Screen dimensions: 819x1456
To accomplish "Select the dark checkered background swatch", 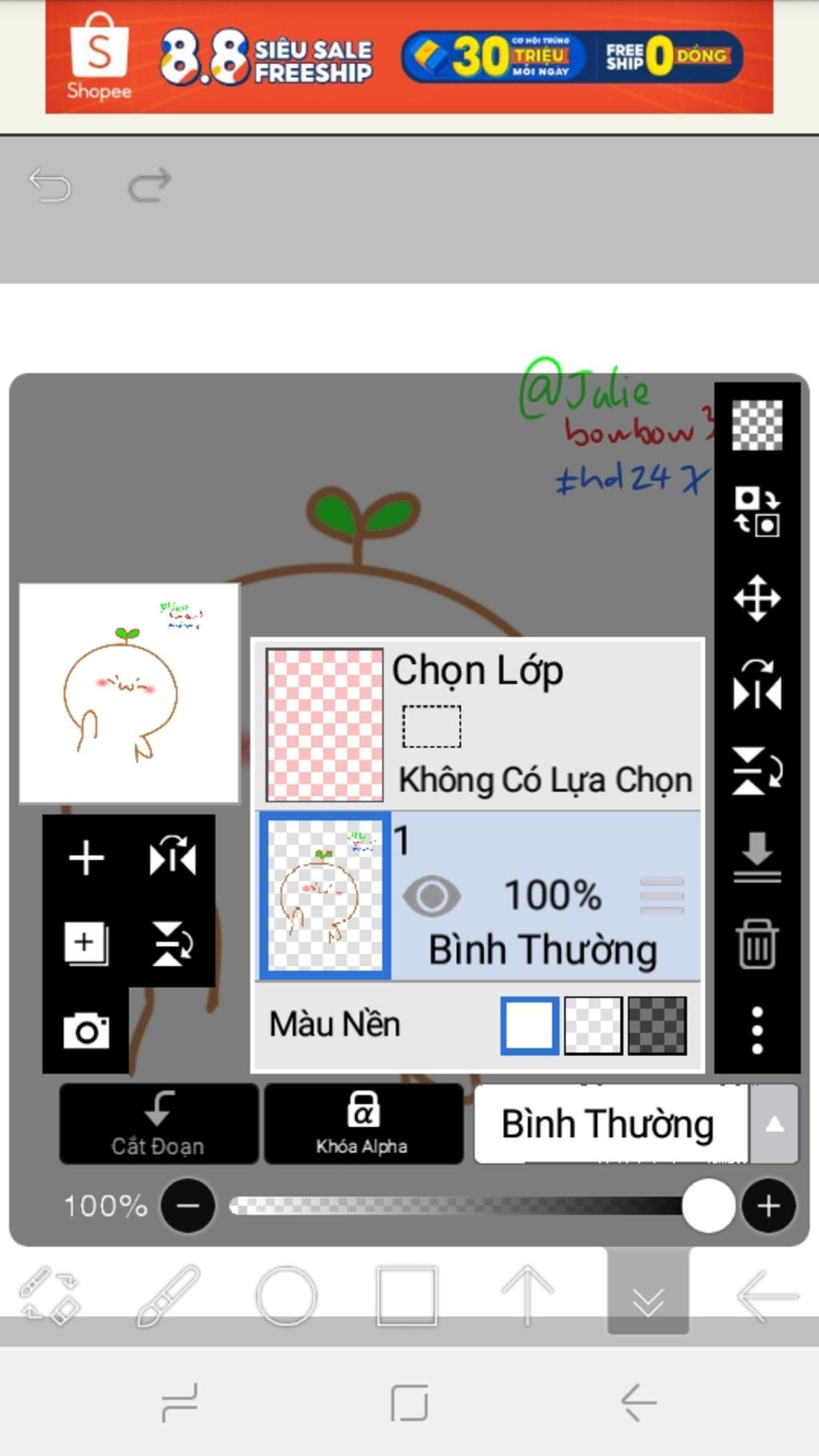I will (x=657, y=1025).
